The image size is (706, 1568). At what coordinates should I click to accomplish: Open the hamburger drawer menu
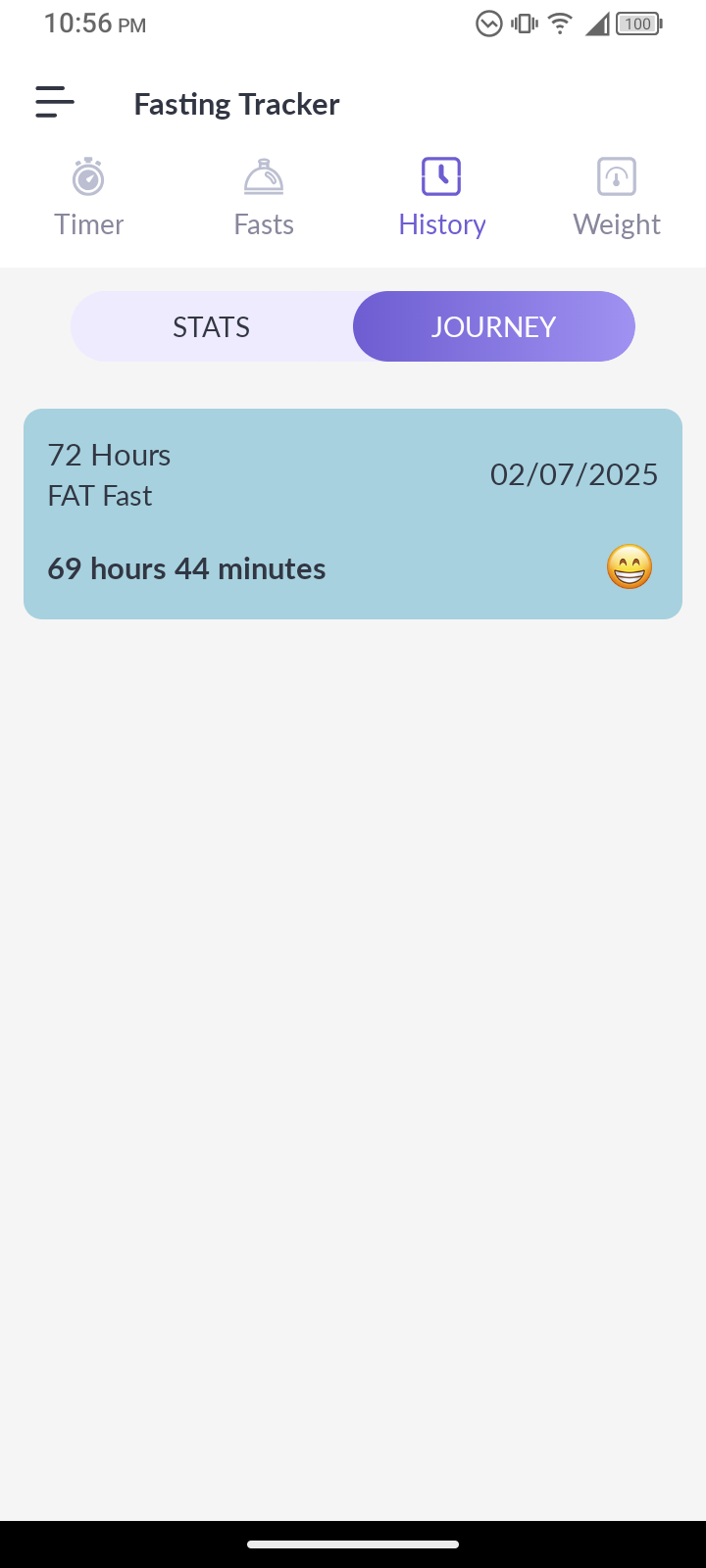55,102
